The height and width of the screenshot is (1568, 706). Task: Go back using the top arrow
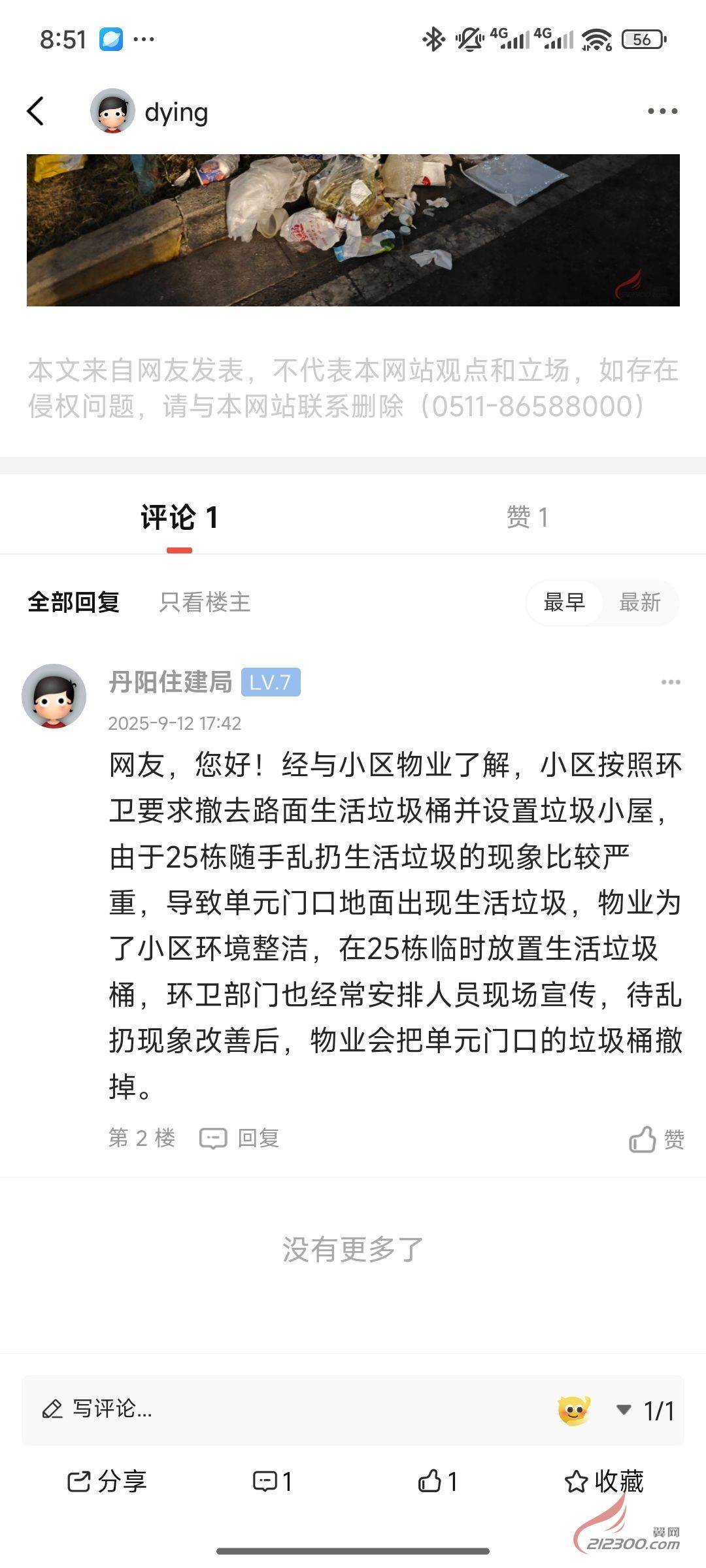[36, 111]
